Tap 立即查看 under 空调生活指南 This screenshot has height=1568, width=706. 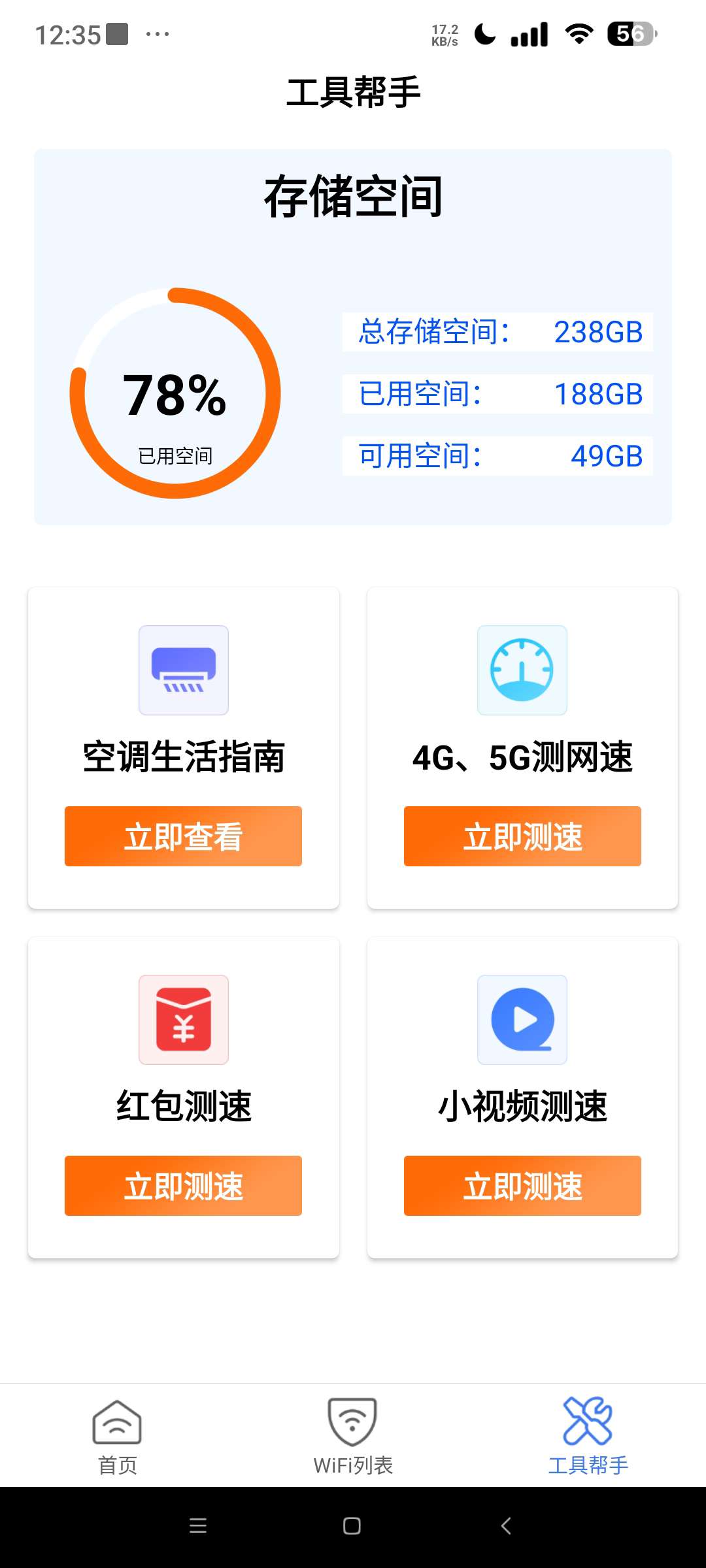(183, 836)
